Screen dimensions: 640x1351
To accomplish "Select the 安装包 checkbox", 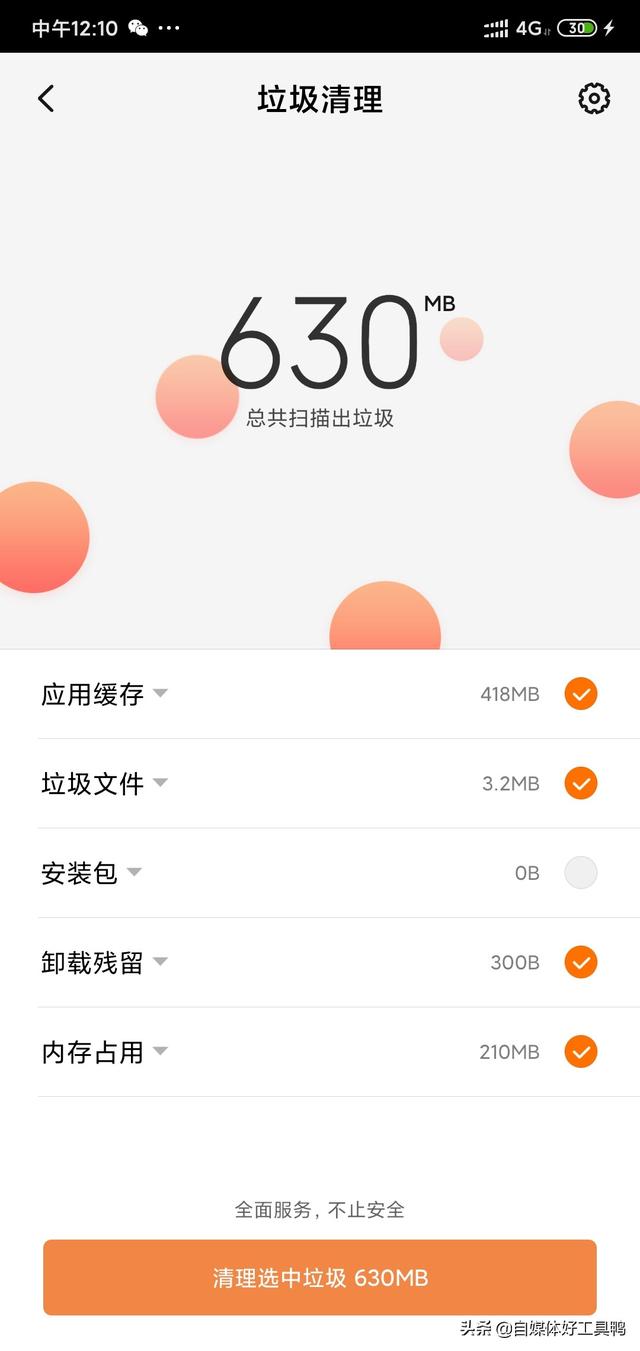I will tap(581, 873).
